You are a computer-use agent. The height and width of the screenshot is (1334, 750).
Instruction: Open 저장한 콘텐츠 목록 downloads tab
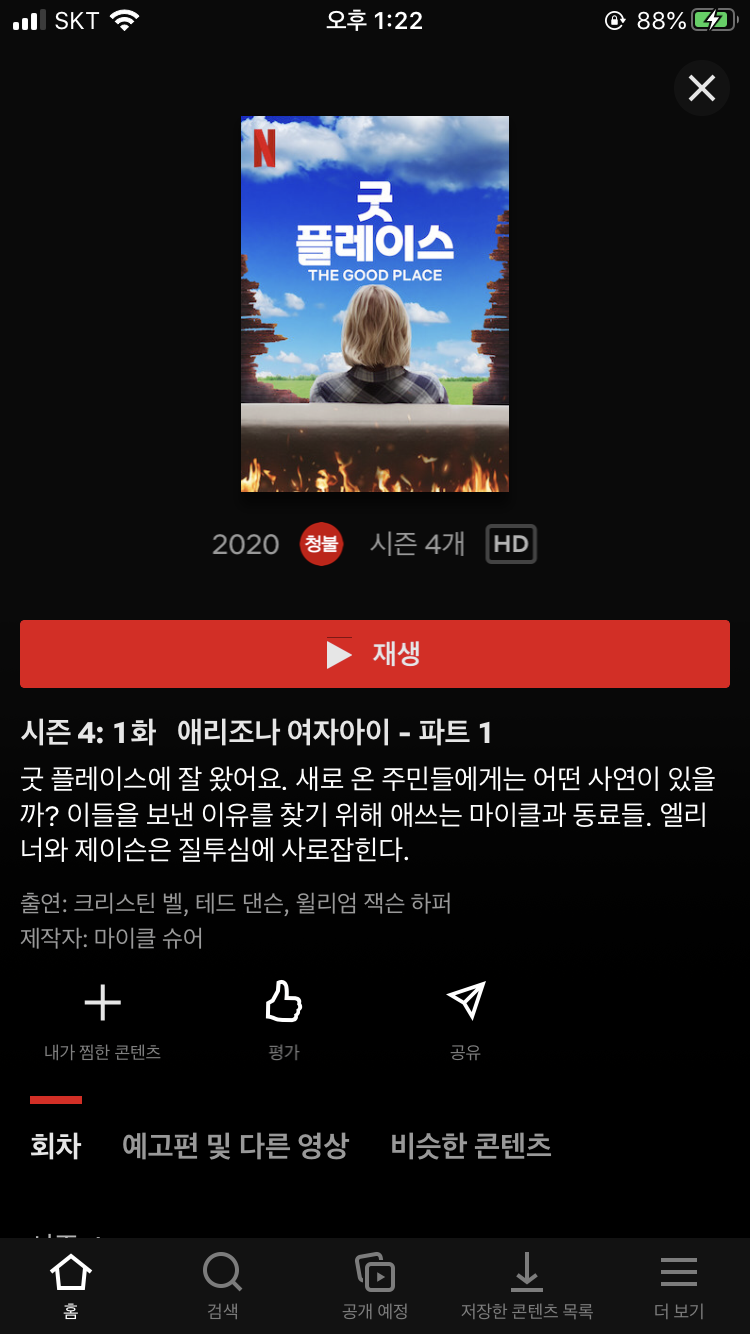click(x=527, y=1285)
